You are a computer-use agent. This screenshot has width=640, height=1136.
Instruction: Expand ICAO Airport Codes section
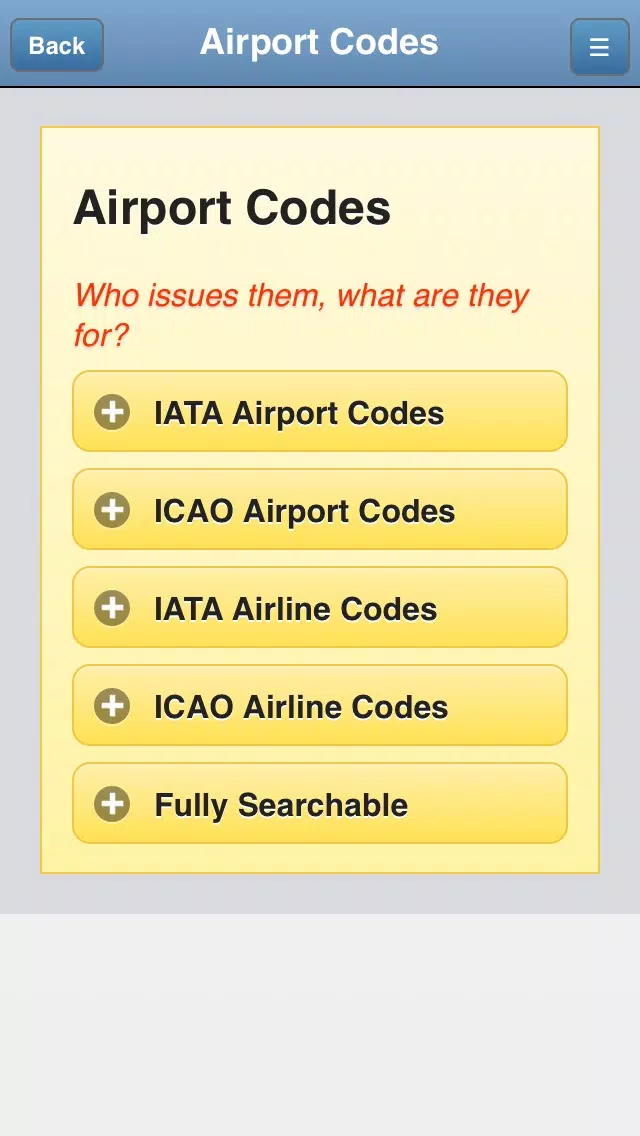point(320,509)
